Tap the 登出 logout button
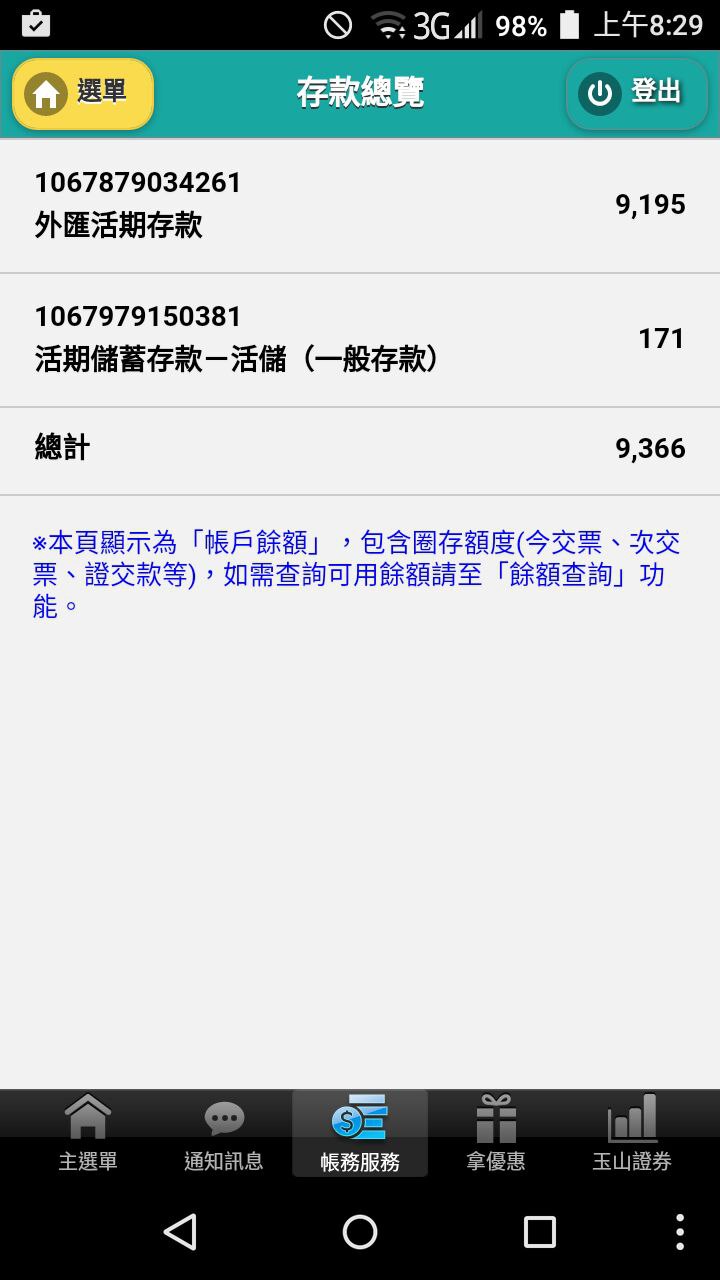 [637, 94]
